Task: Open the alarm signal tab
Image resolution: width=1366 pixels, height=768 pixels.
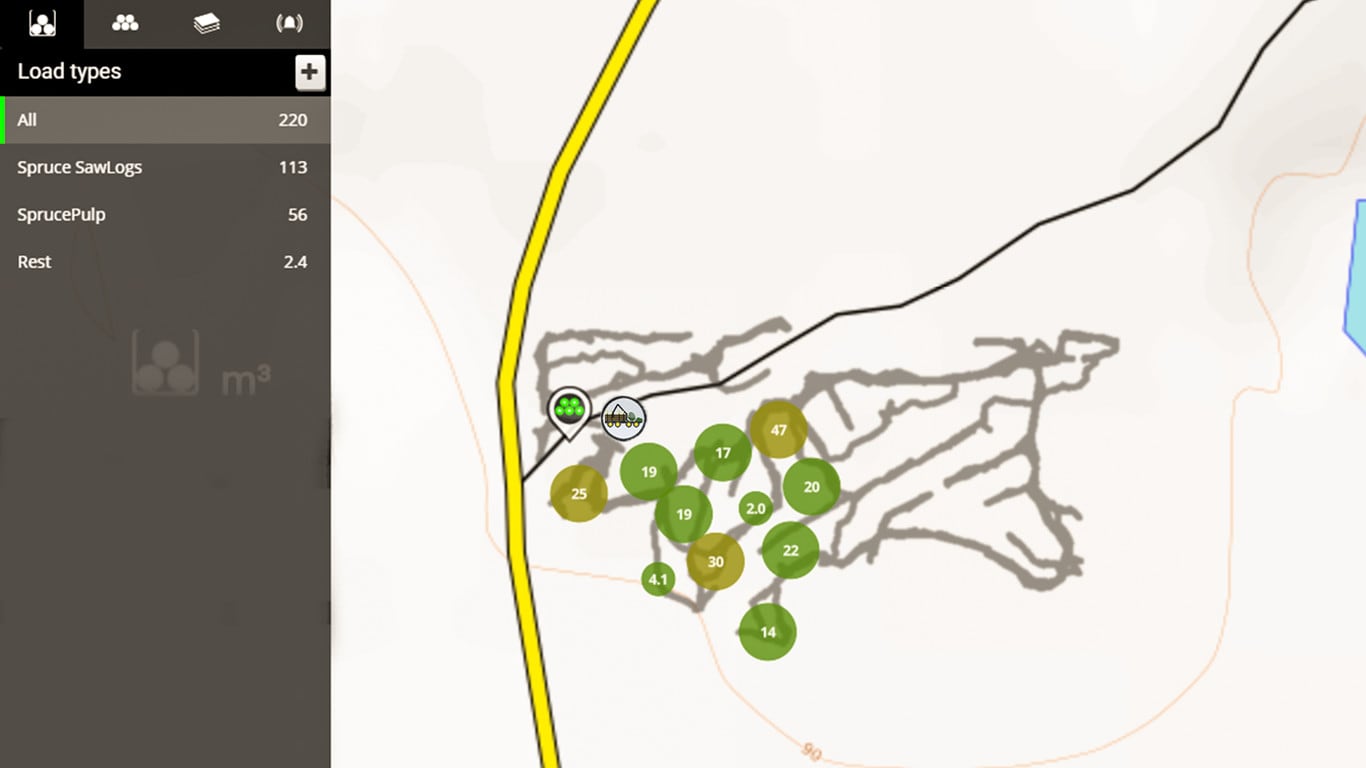Action: click(289, 24)
